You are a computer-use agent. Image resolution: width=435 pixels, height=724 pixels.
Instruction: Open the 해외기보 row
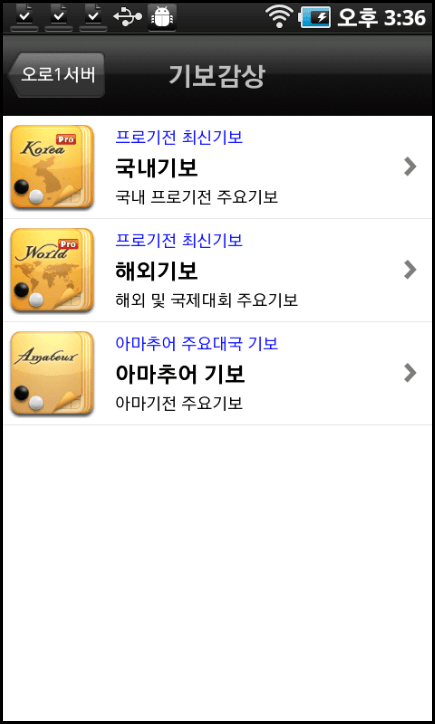point(218,270)
